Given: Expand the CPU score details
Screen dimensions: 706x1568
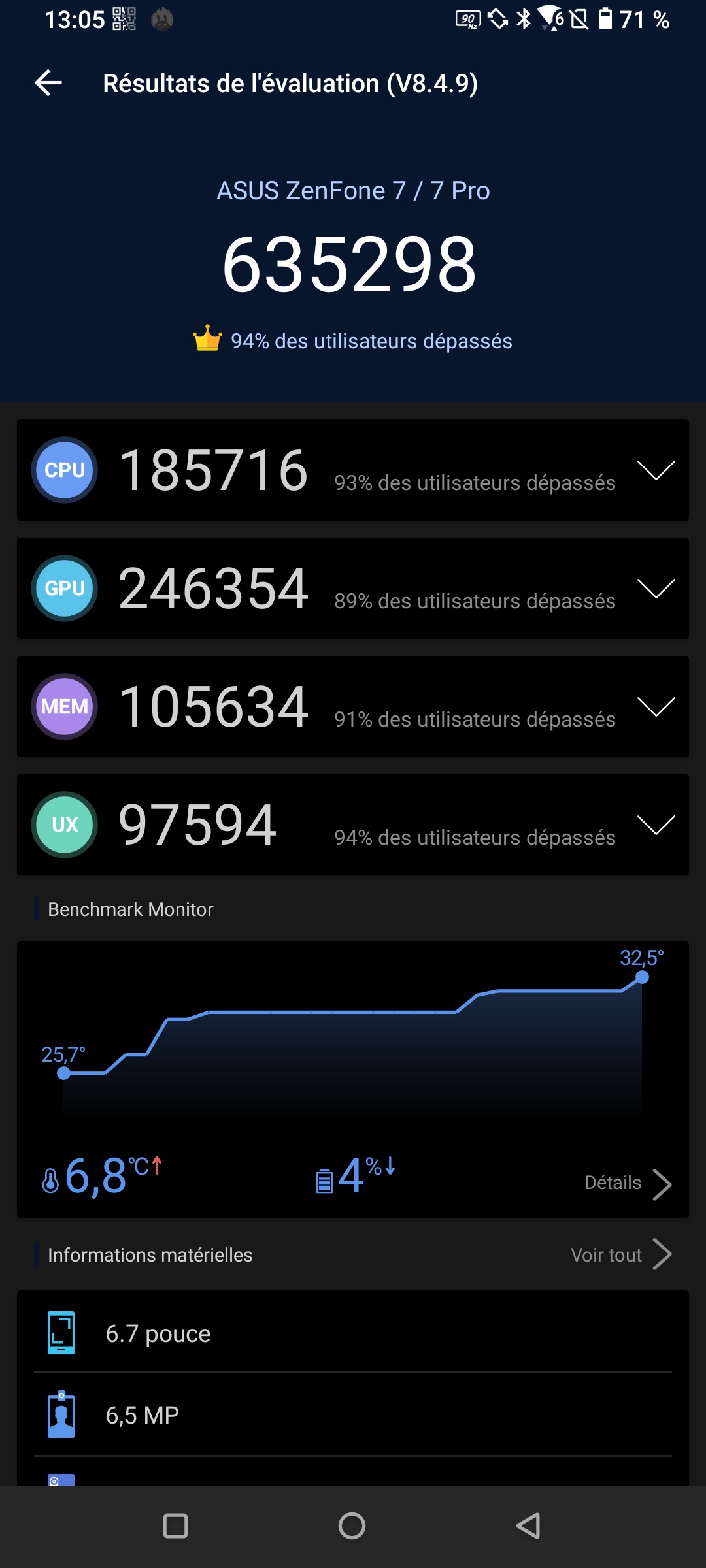Looking at the screenshot, I should click(x=656, y=470).
